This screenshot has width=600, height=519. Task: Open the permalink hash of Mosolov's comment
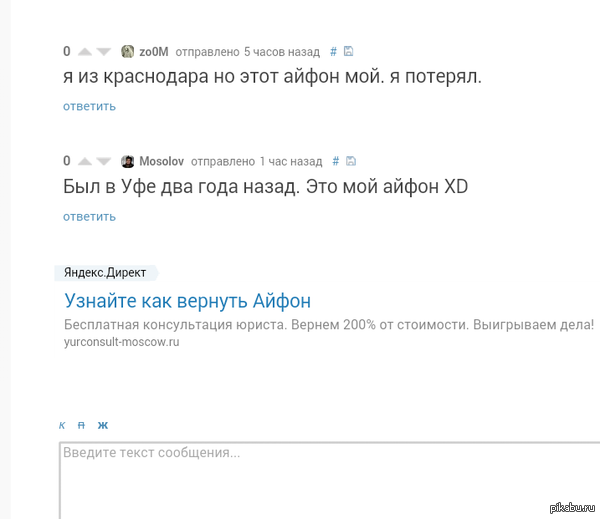point(337,161)
